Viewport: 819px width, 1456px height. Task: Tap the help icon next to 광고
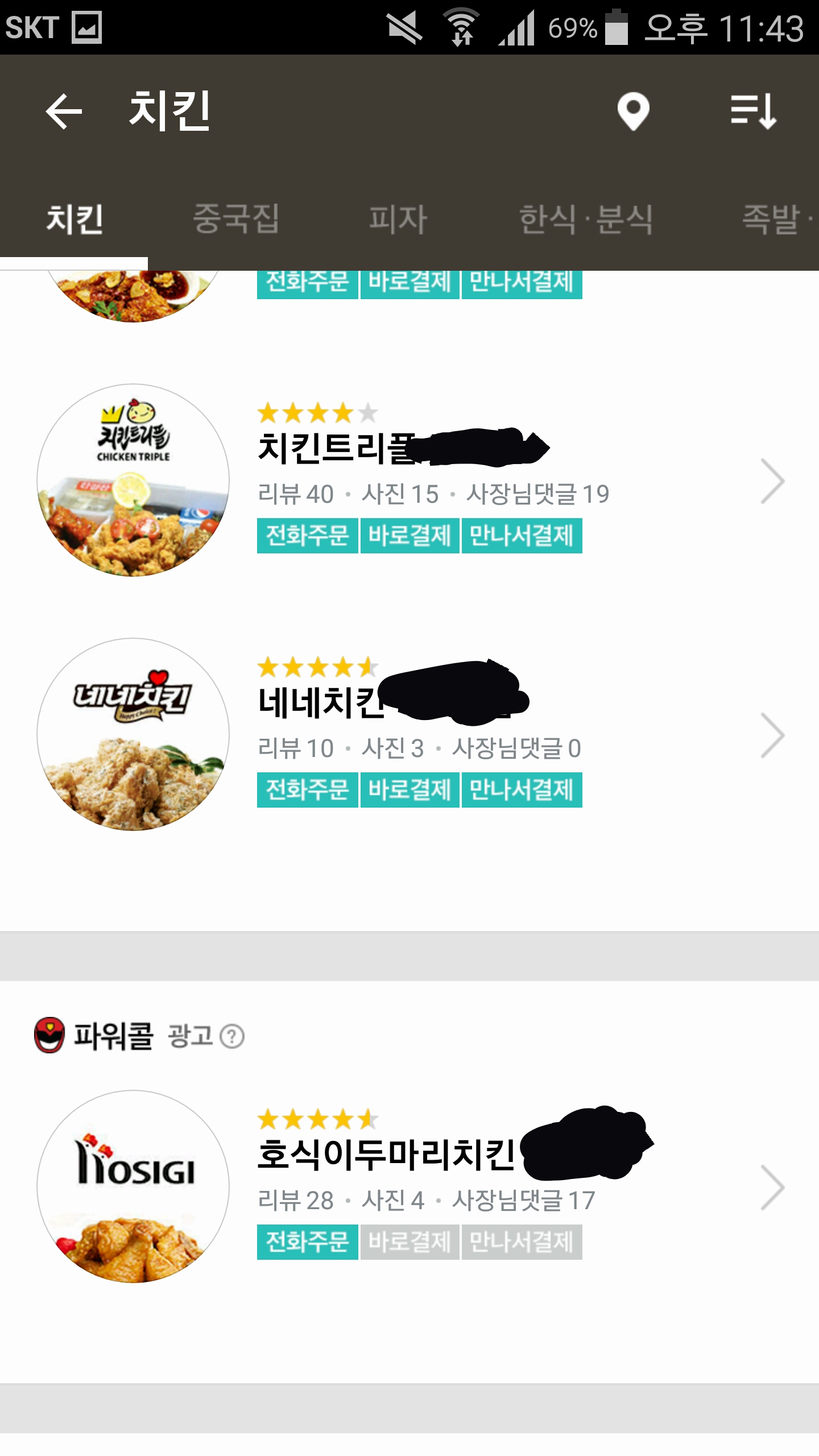click(232, 1036)
